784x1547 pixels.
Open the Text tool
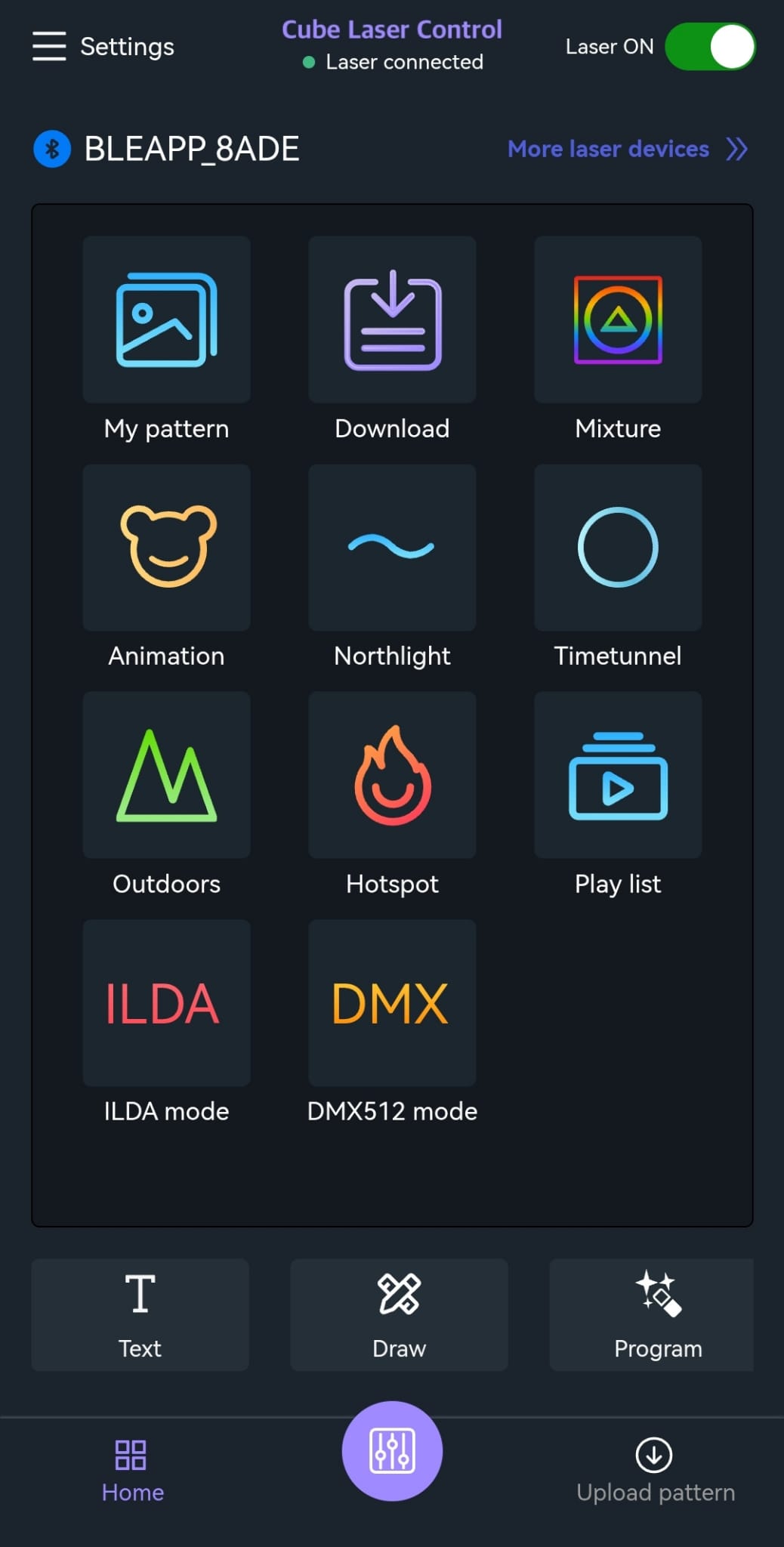[140, 1314]
